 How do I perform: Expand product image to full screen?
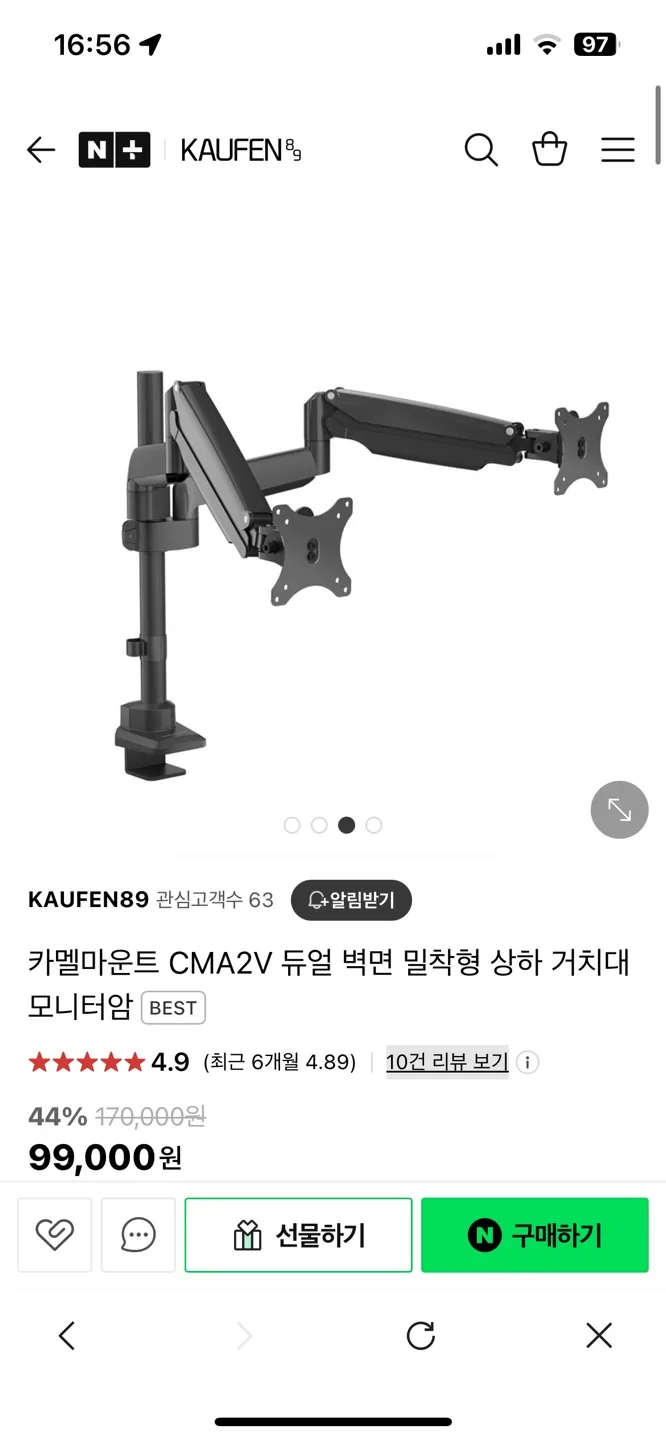click(619, 809)
